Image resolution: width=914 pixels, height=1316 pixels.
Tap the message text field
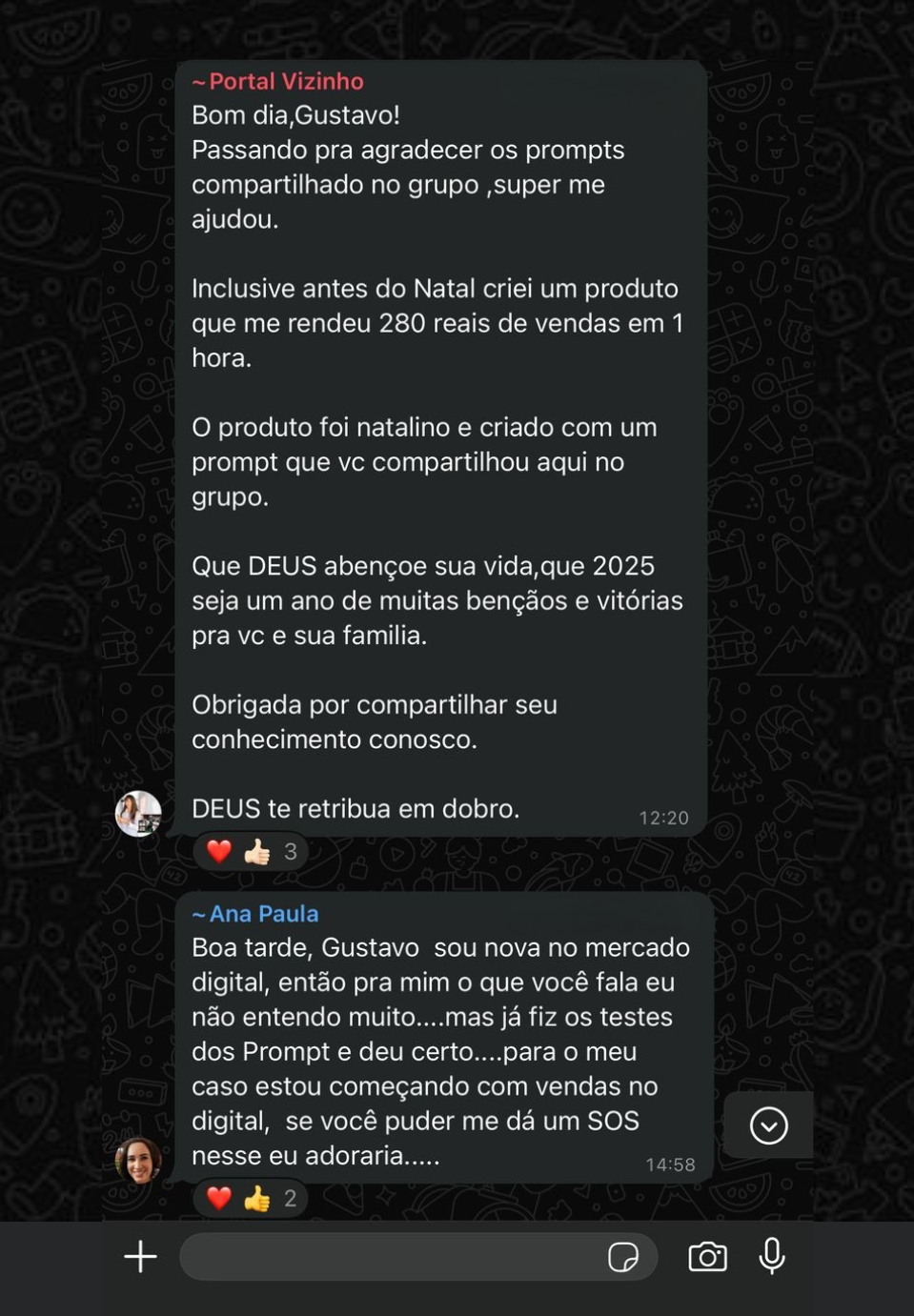point(391,1256)
